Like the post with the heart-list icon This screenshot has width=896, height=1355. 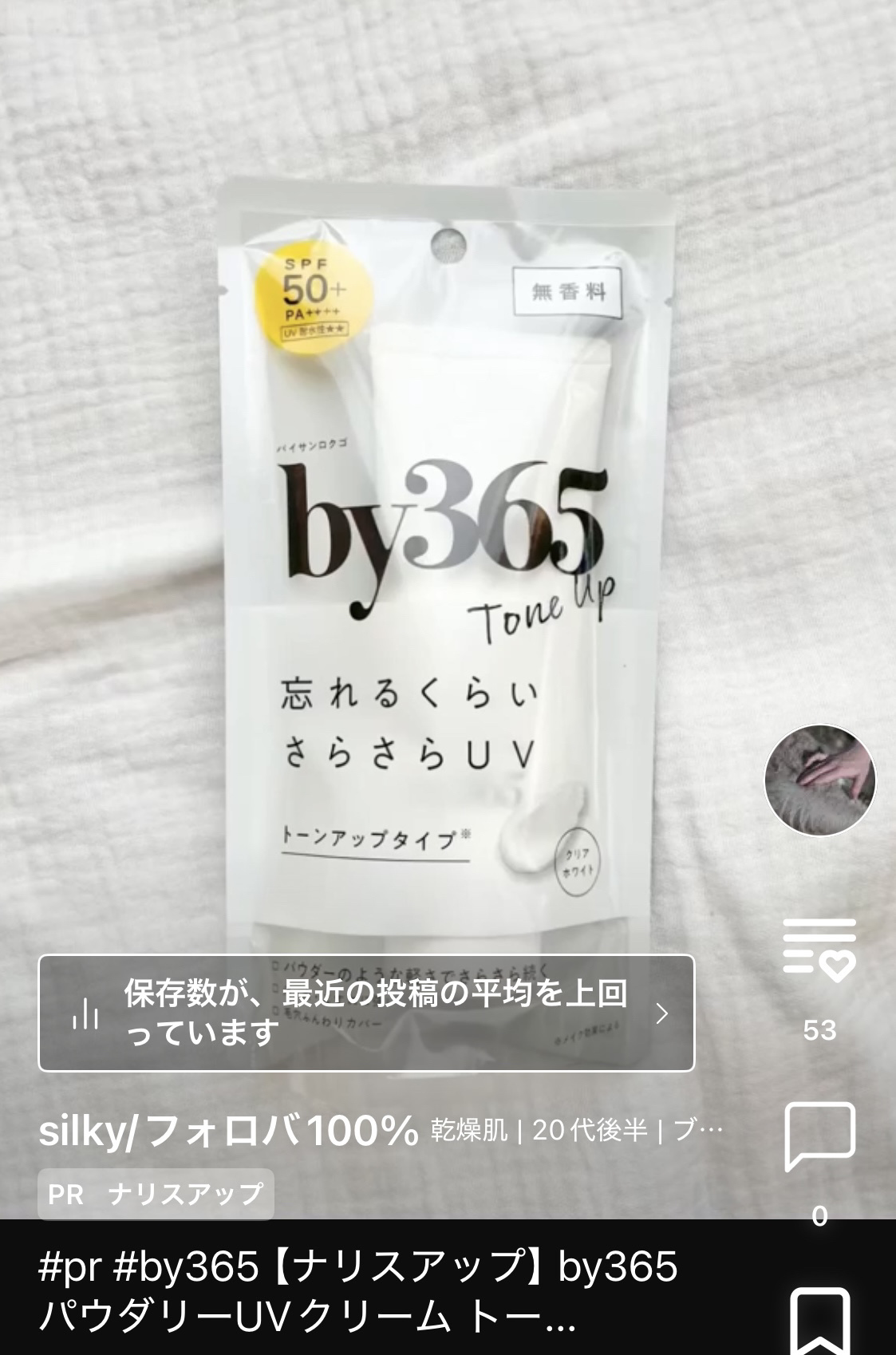pyautogui.click(x=819, y=949)
